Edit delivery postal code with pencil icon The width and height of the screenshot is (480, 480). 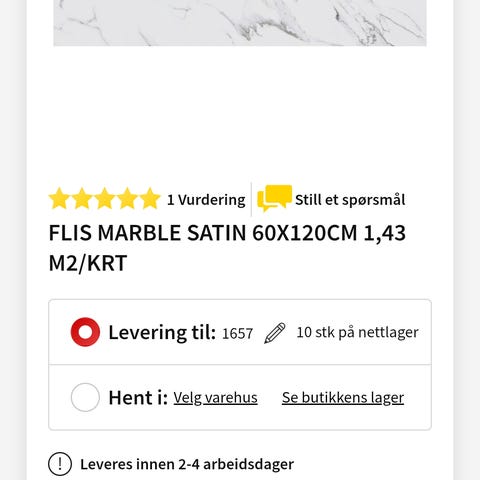tap(275, 333)
